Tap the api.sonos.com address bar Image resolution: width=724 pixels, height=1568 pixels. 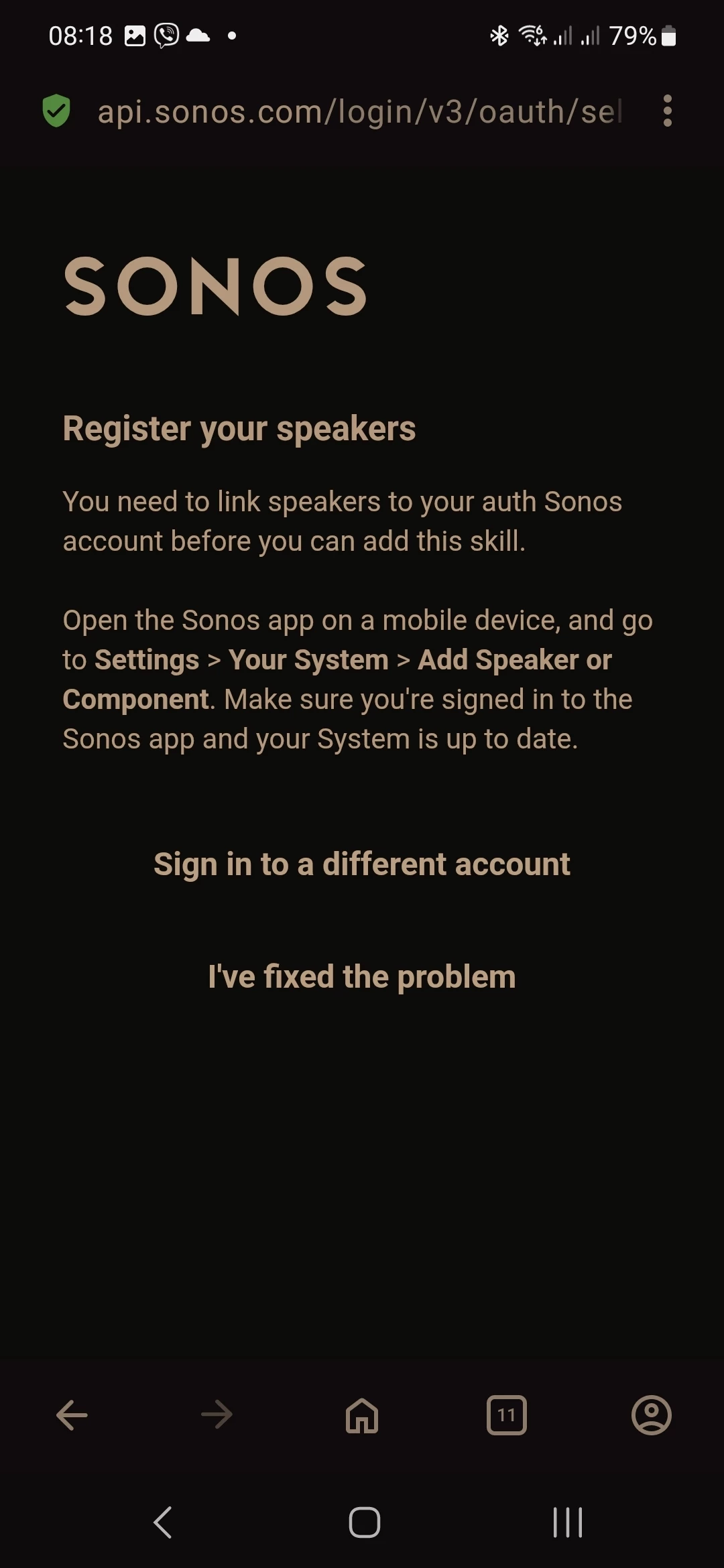click(359, 111)
